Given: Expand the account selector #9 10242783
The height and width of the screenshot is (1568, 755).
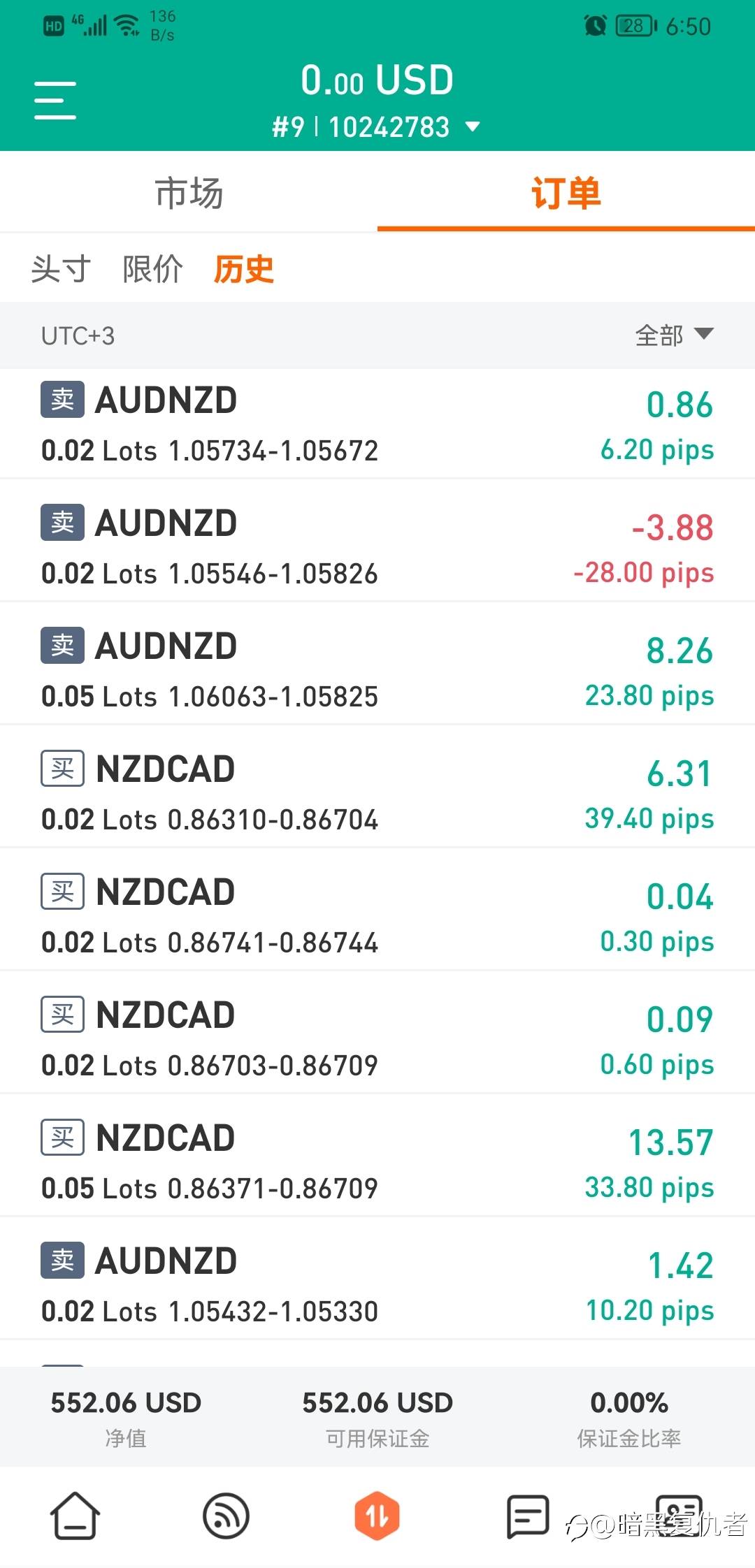Looking at the screenshot, I should (x=376, y=127).
